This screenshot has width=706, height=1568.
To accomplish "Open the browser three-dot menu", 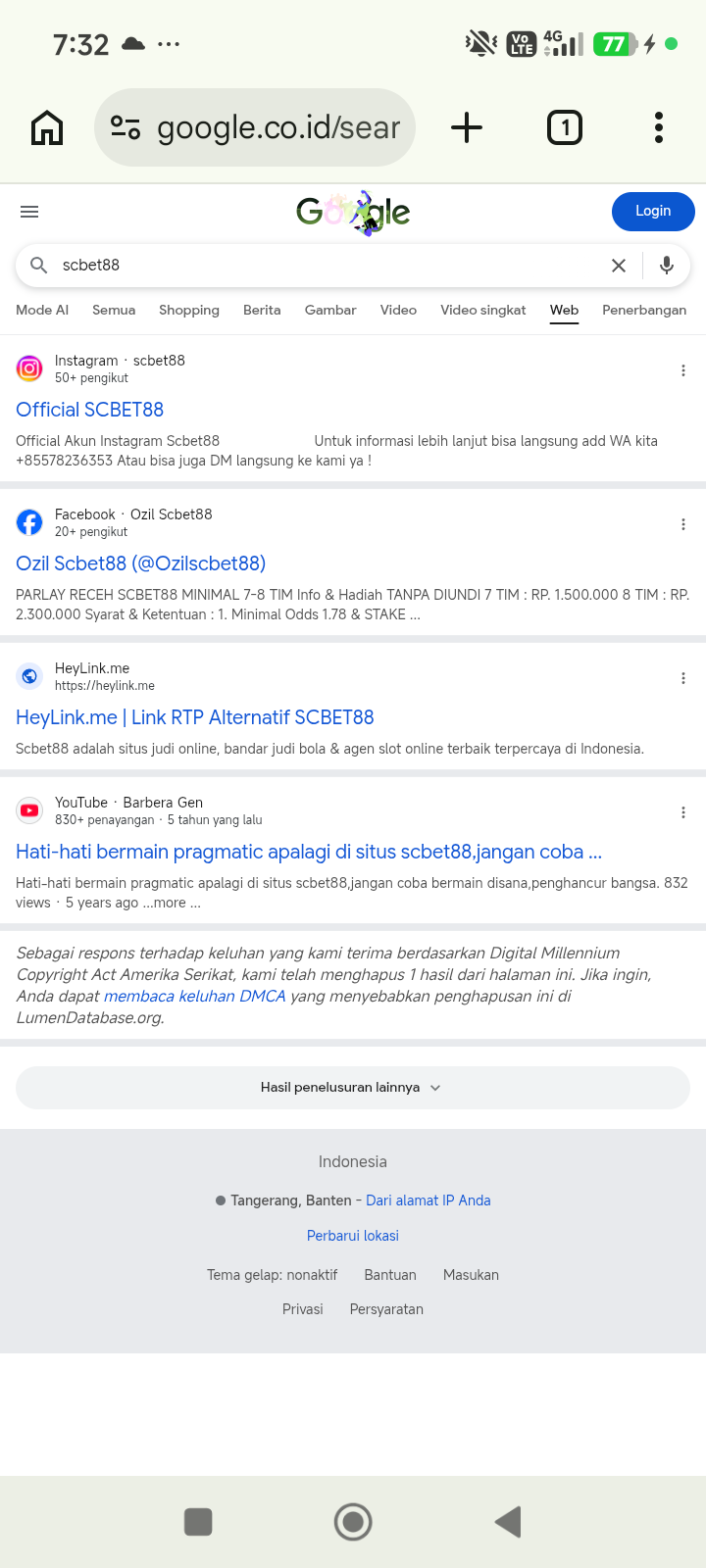I will pyautogui.click(x=659, y=127).
